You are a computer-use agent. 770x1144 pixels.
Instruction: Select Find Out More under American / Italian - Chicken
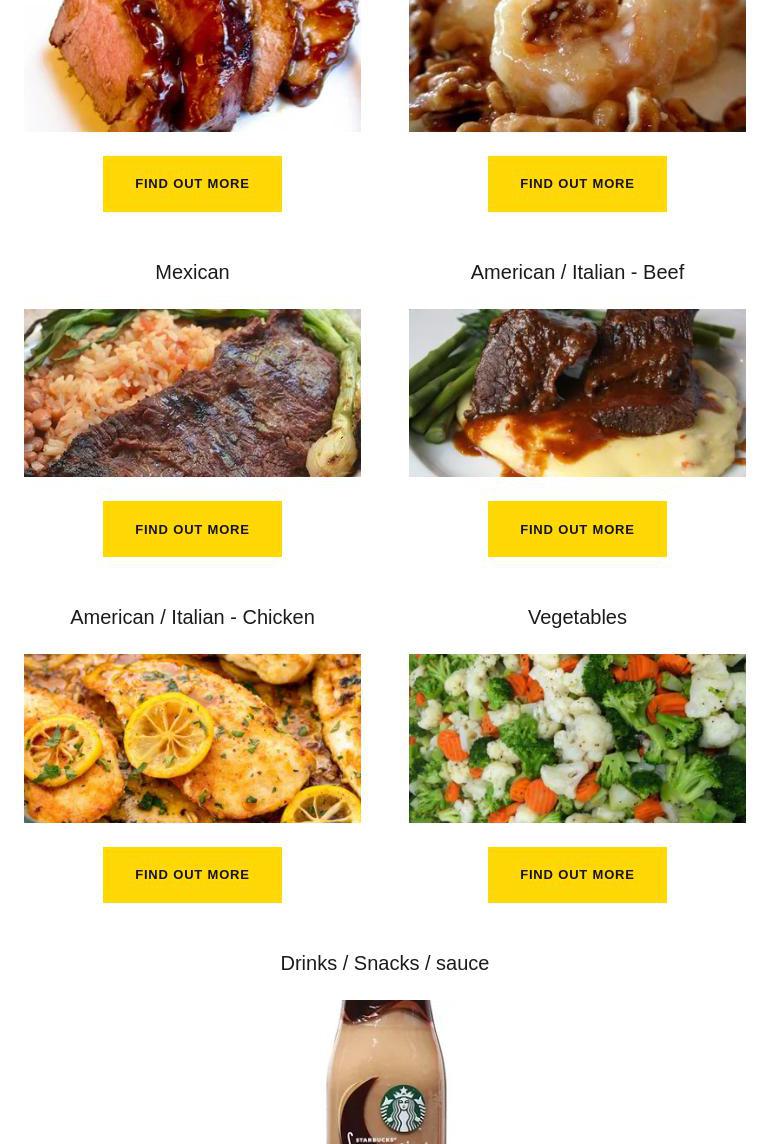click(192, 875)
